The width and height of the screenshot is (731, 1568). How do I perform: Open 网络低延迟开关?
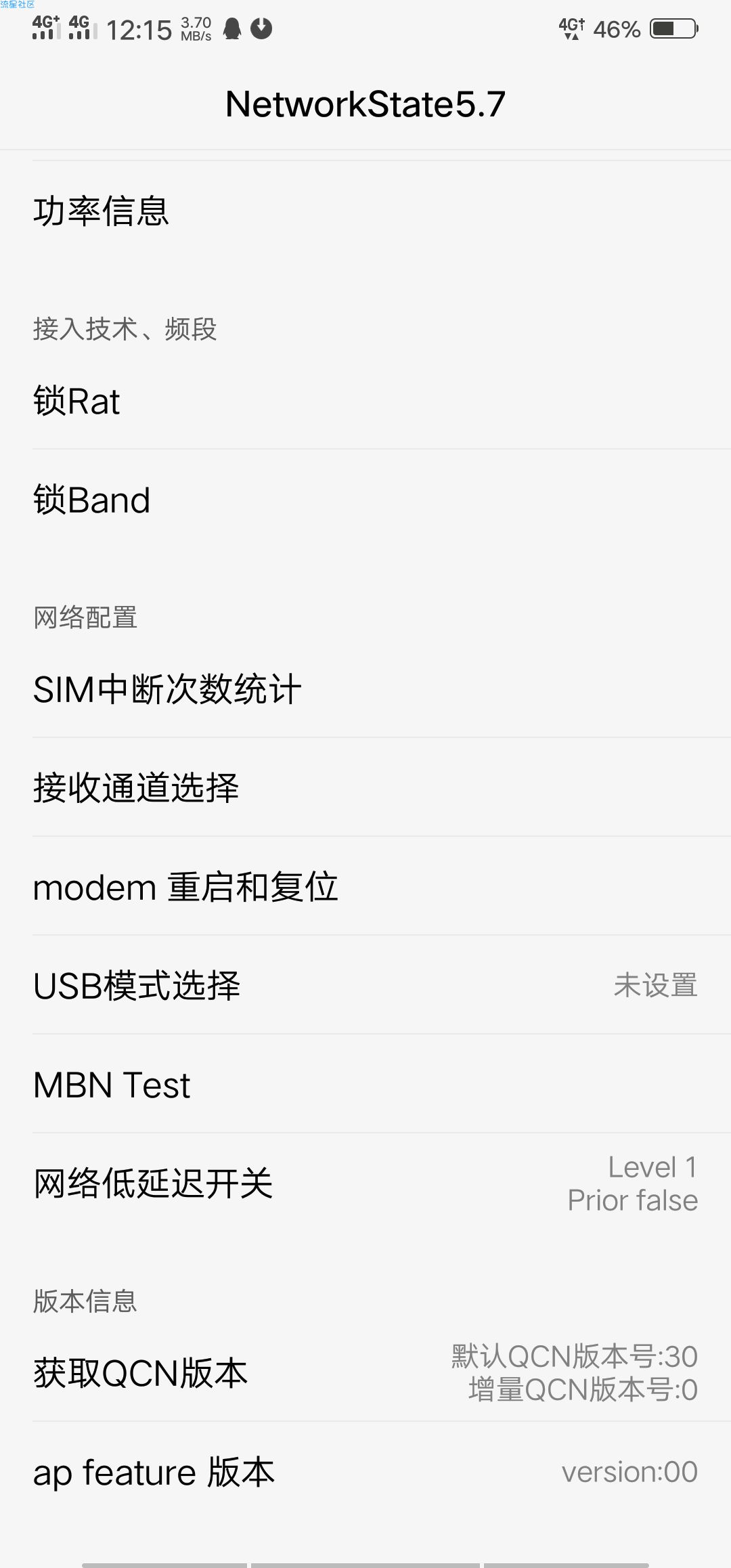pyautogui.click(x=365, y=1183)
